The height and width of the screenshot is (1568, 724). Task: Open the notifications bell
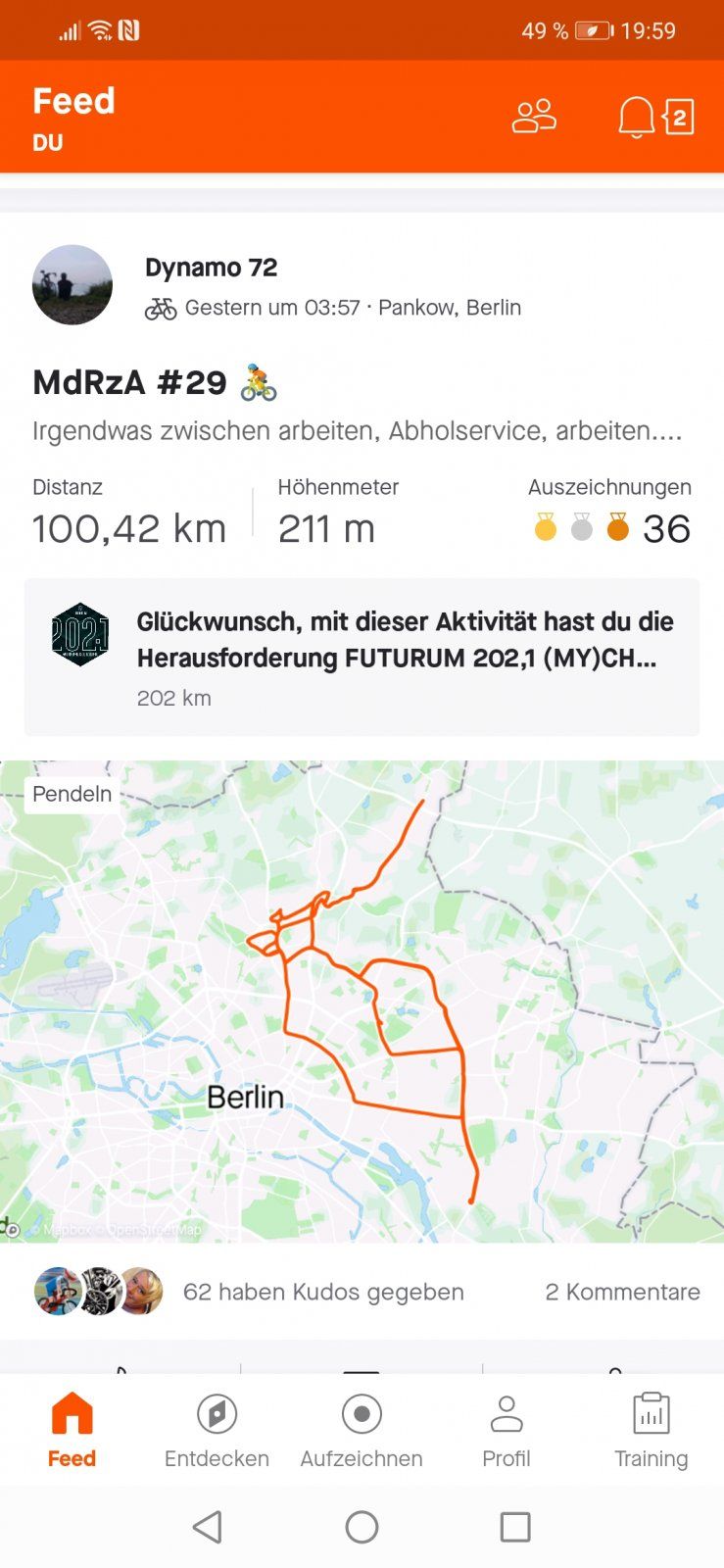point(636,118)
